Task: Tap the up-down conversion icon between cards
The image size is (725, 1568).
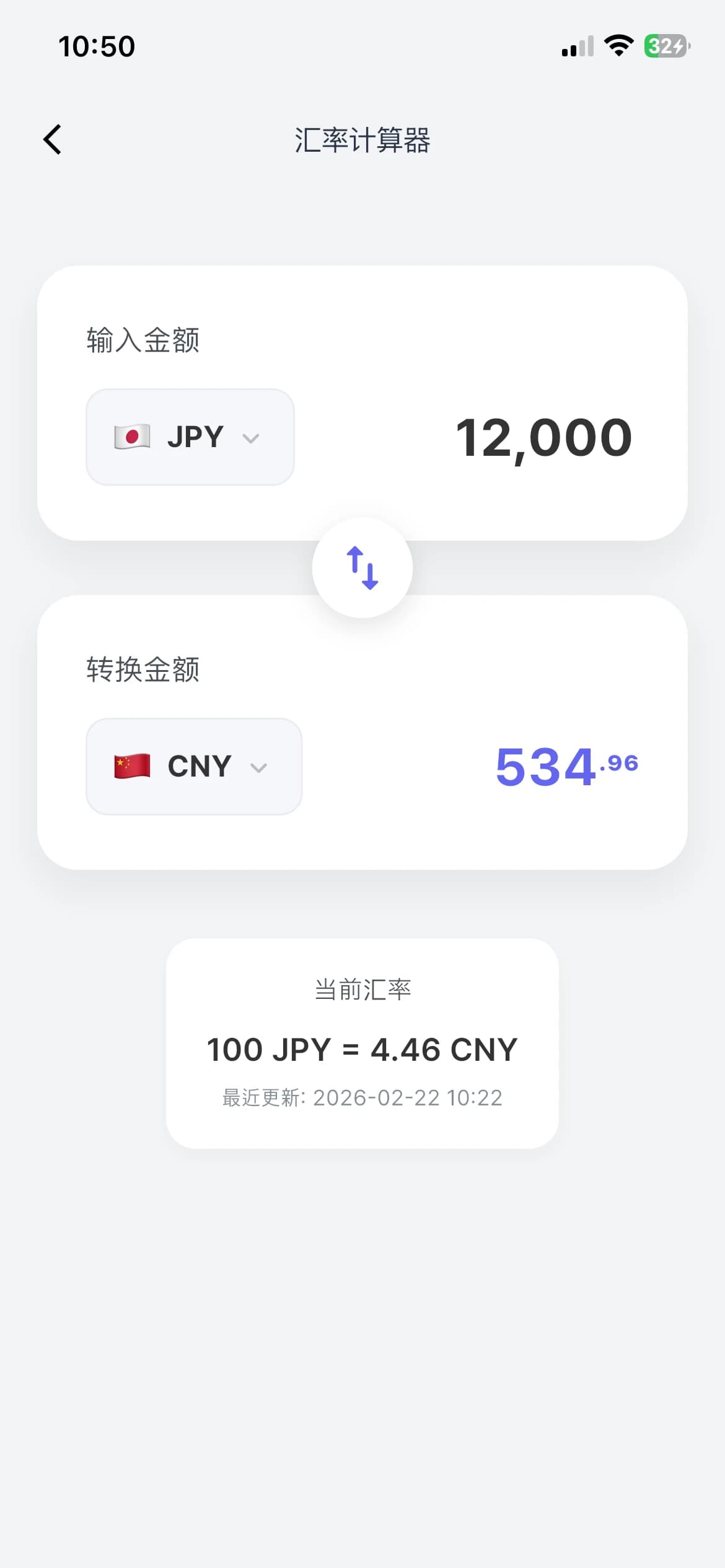Action: tap(363, 567)
